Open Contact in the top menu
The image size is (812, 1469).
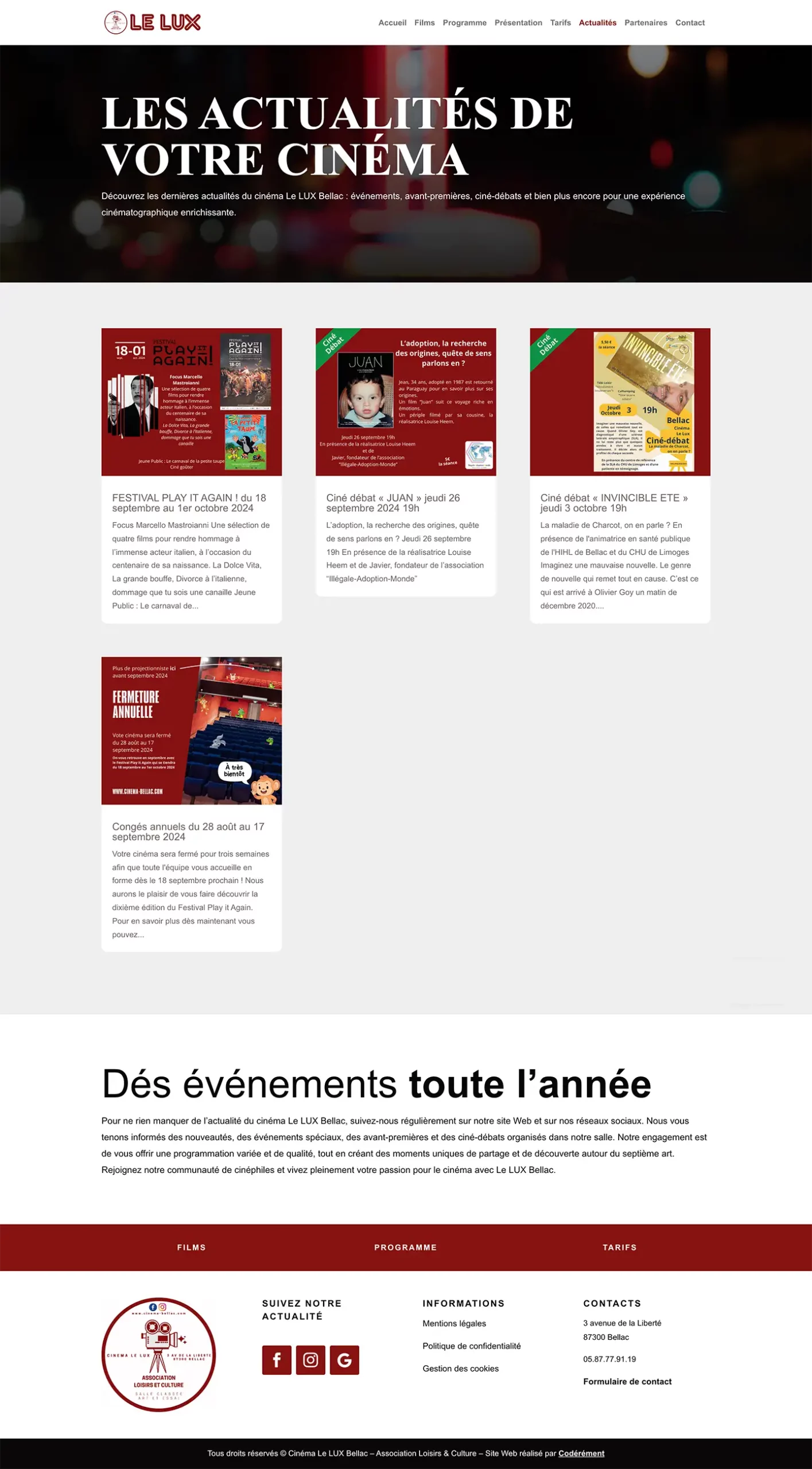pyautogui.click(x=689, y=23)
